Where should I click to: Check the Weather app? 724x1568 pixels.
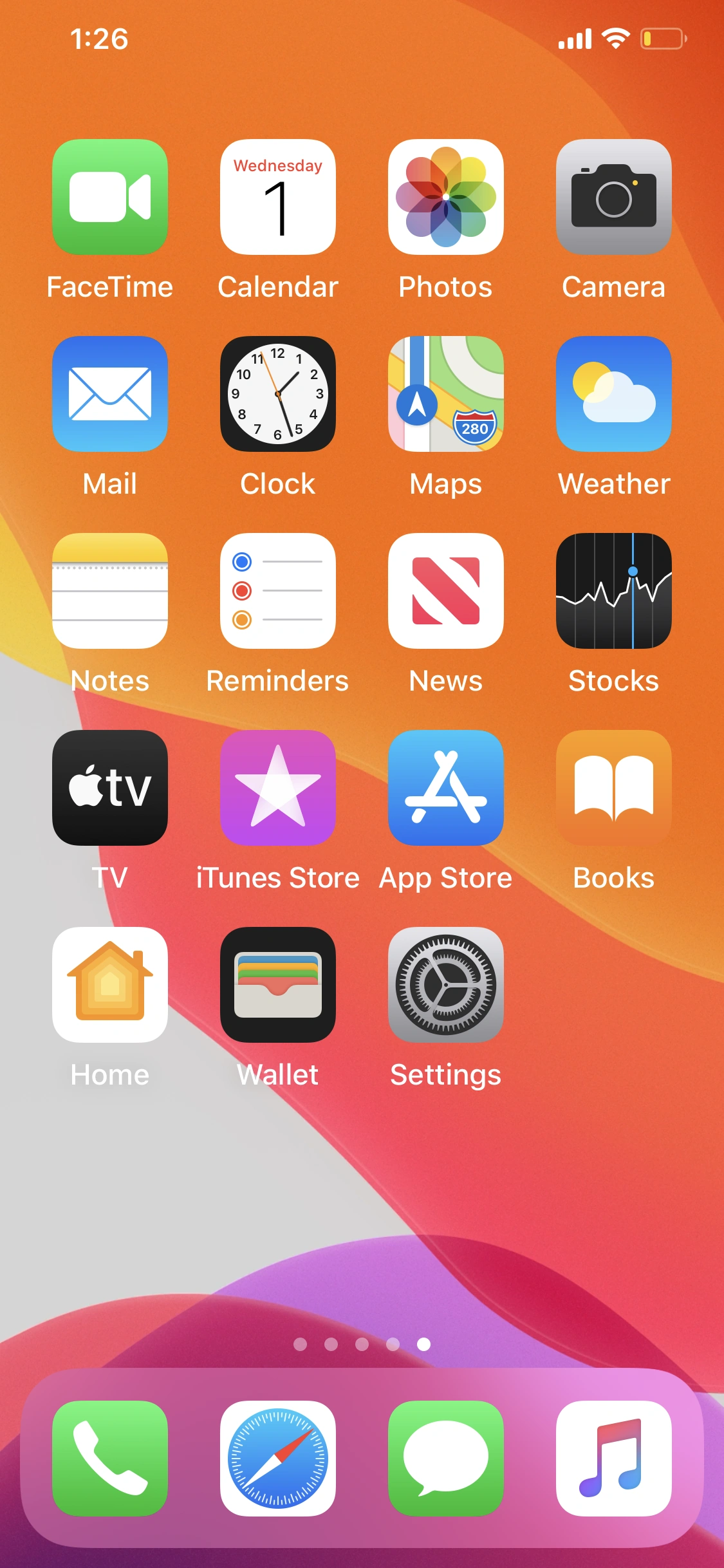coord(614,394)
